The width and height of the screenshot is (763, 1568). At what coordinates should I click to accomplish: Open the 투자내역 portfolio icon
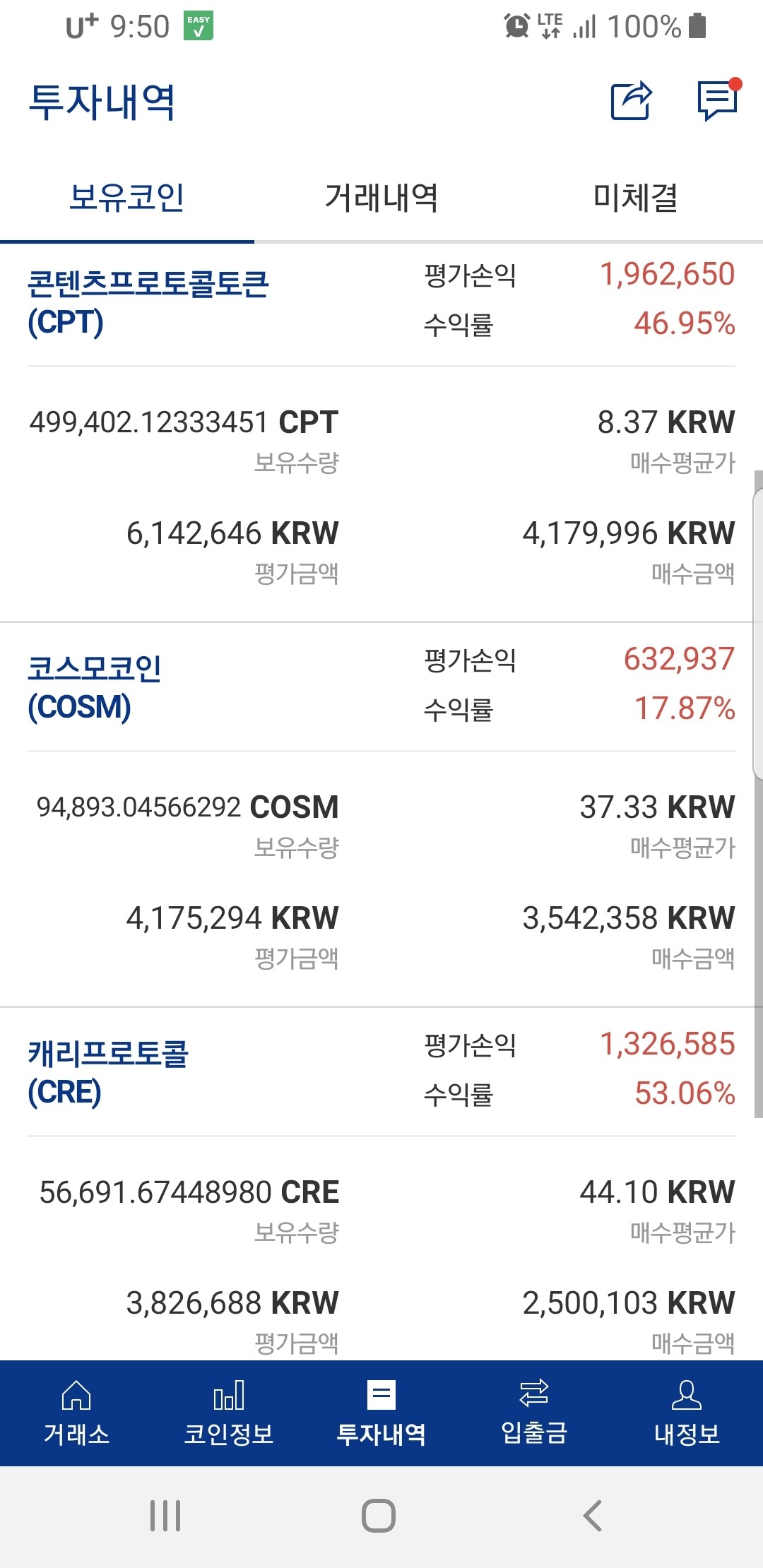(x=381, y=1413)
